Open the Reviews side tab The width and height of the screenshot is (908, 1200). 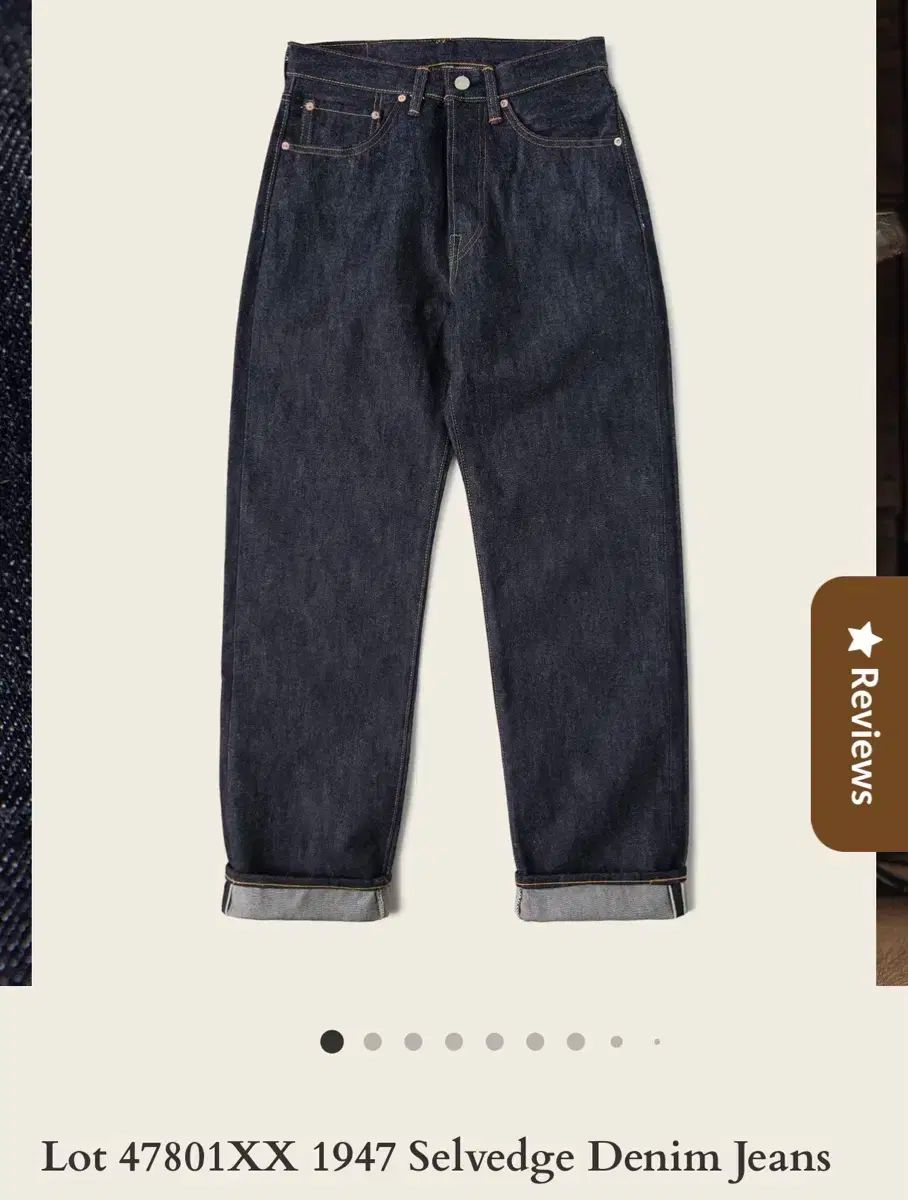coord(862,713)
